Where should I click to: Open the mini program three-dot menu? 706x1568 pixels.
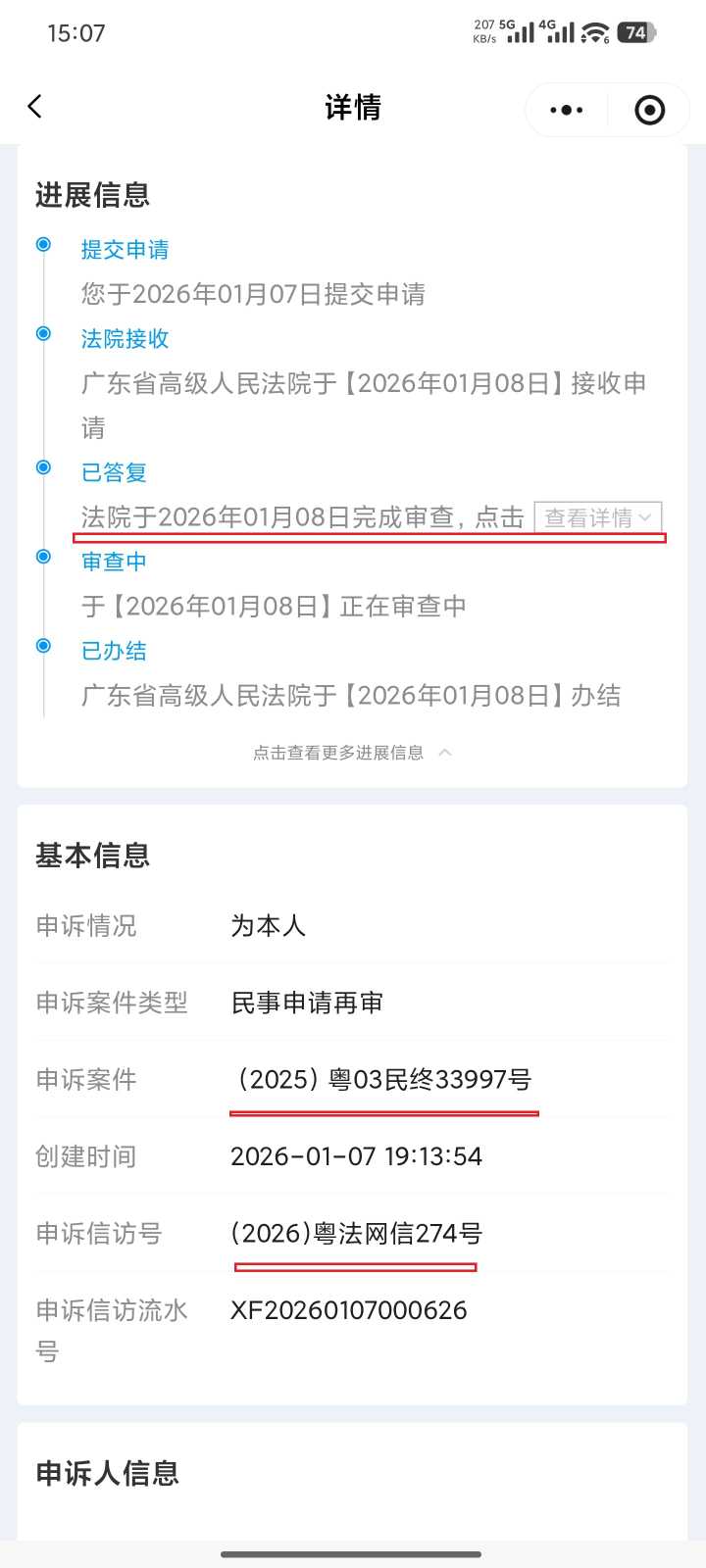[x=566, y=110]
